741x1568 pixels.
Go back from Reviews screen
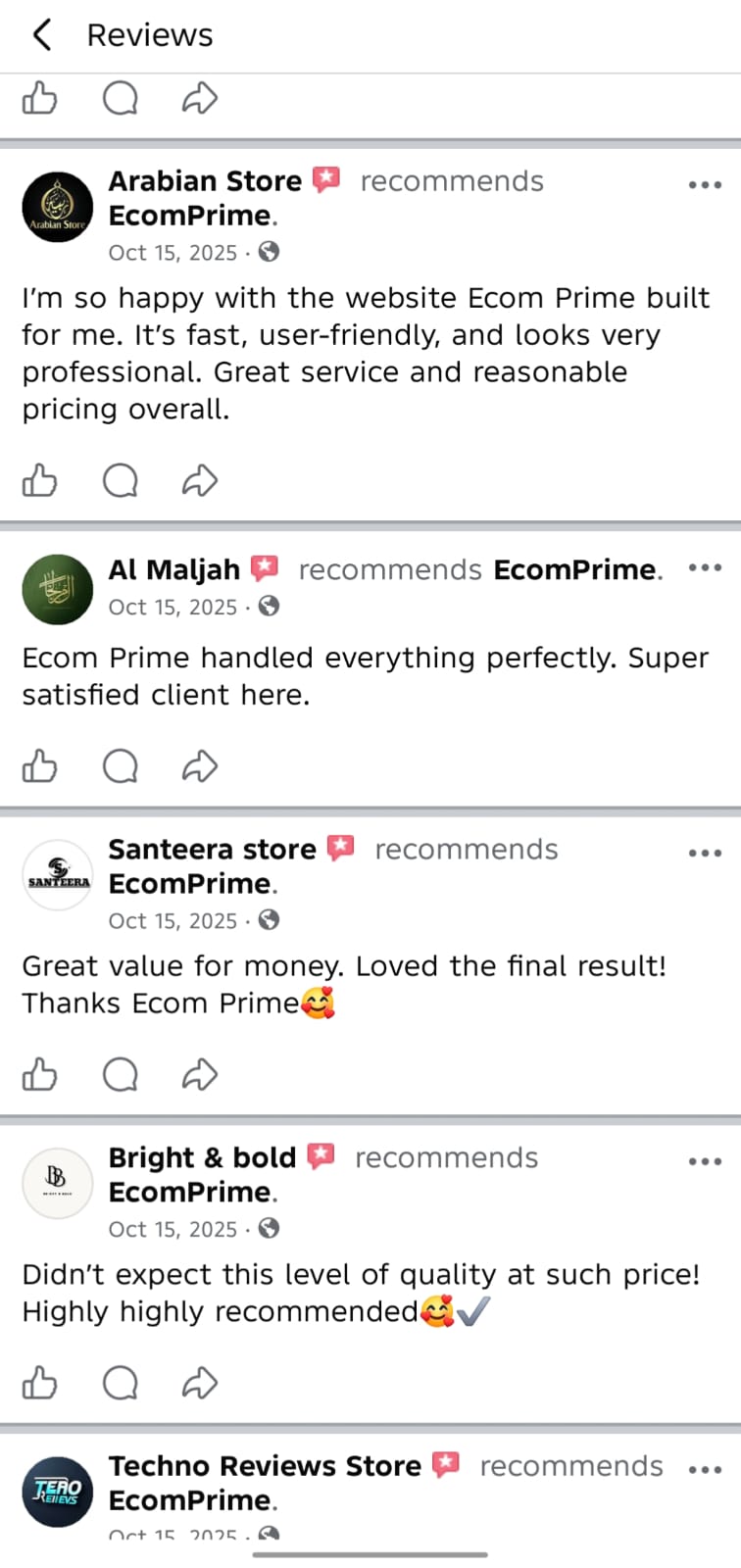(41, 35)
